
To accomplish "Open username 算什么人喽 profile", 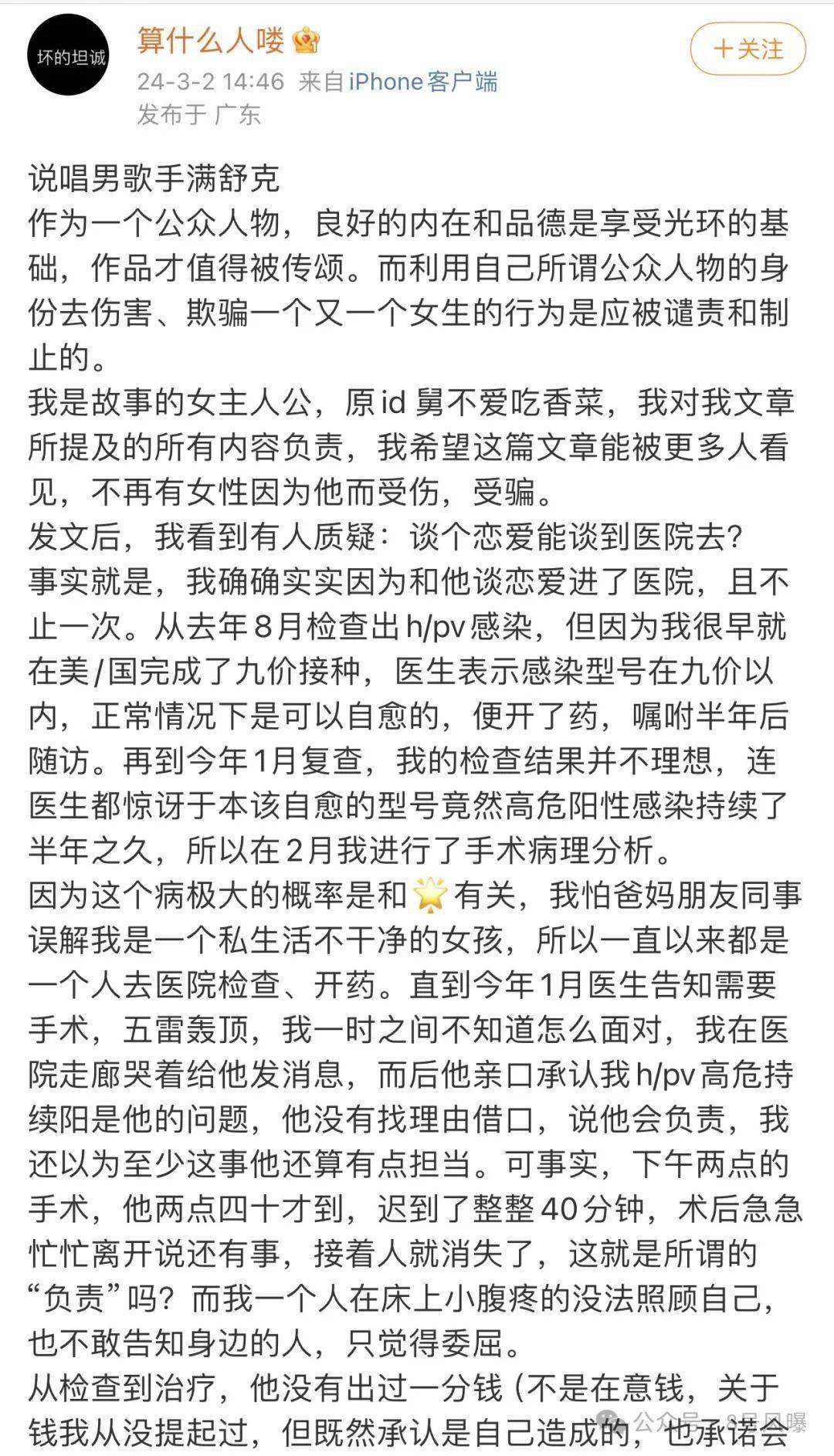I will (x=211, y=40).
